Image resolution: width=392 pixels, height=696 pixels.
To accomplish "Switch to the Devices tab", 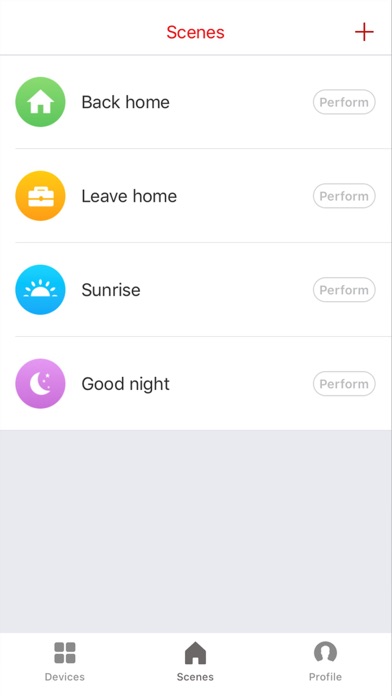I will pos(65,661).
